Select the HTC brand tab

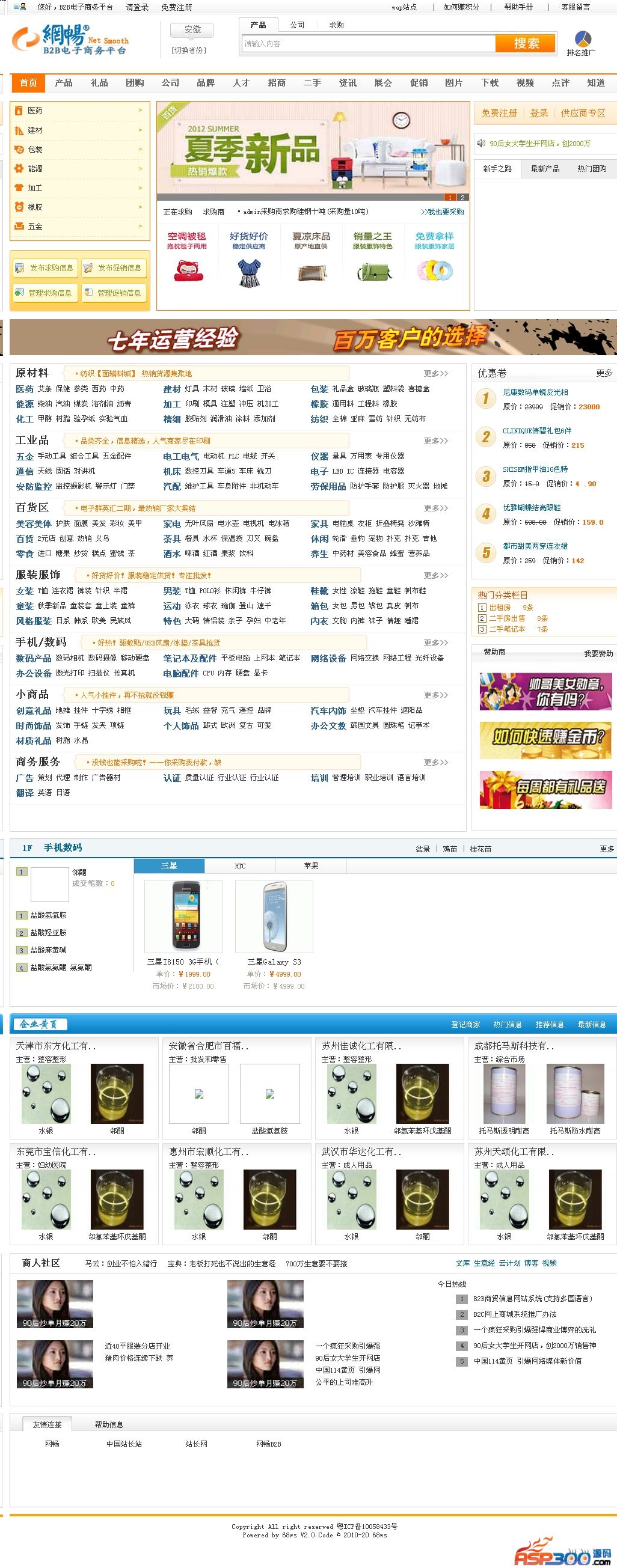(240, 865)
